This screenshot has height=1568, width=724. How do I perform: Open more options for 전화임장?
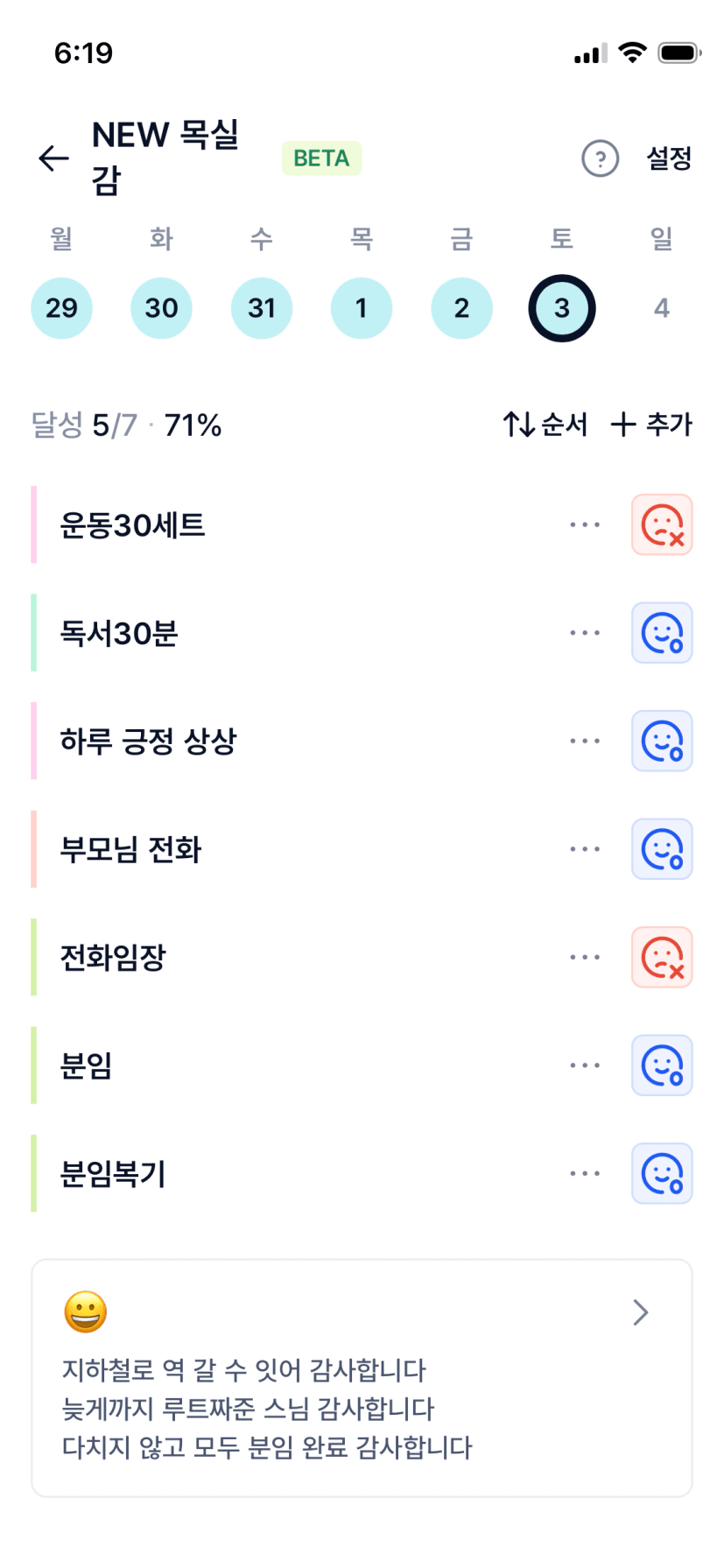tap(584, 958)
